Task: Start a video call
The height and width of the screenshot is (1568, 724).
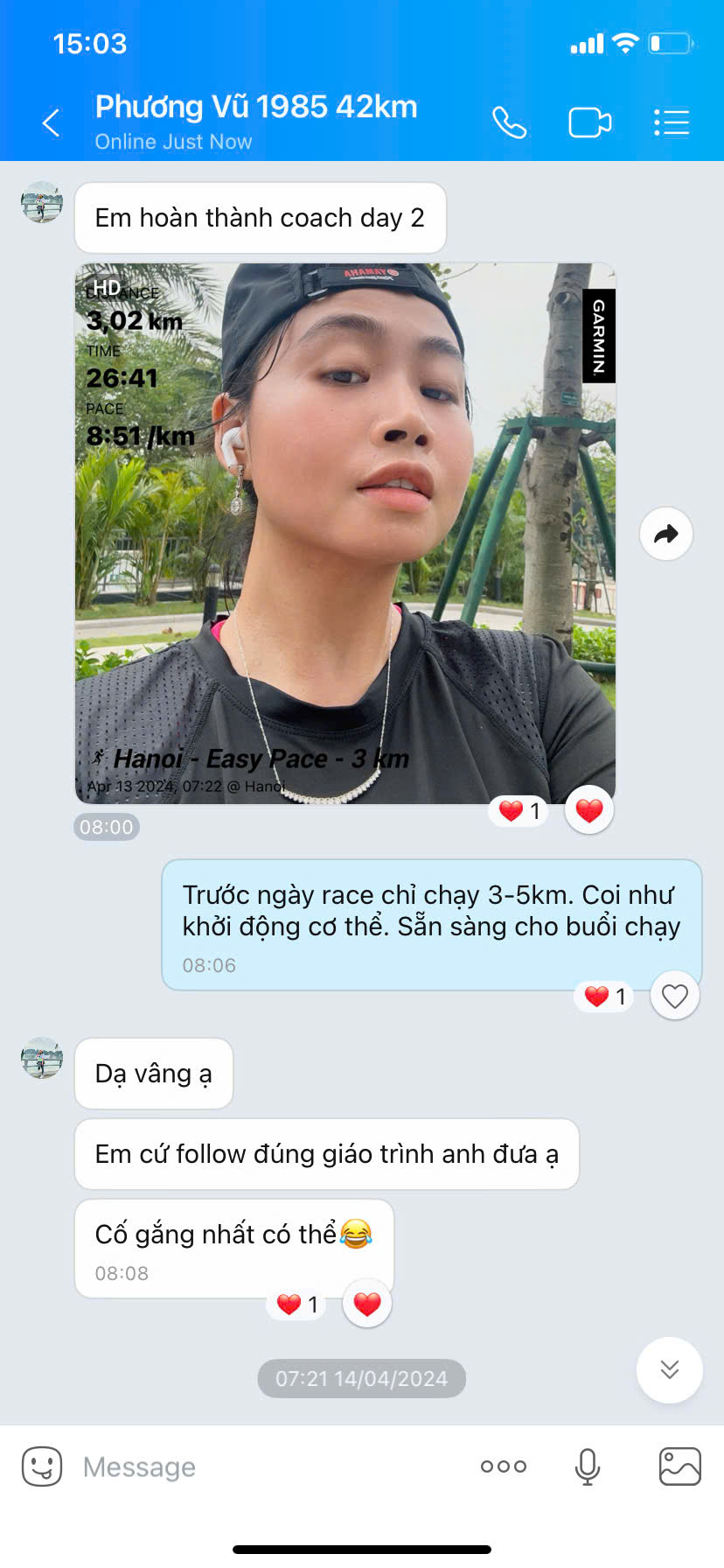Action: (588, 122)
